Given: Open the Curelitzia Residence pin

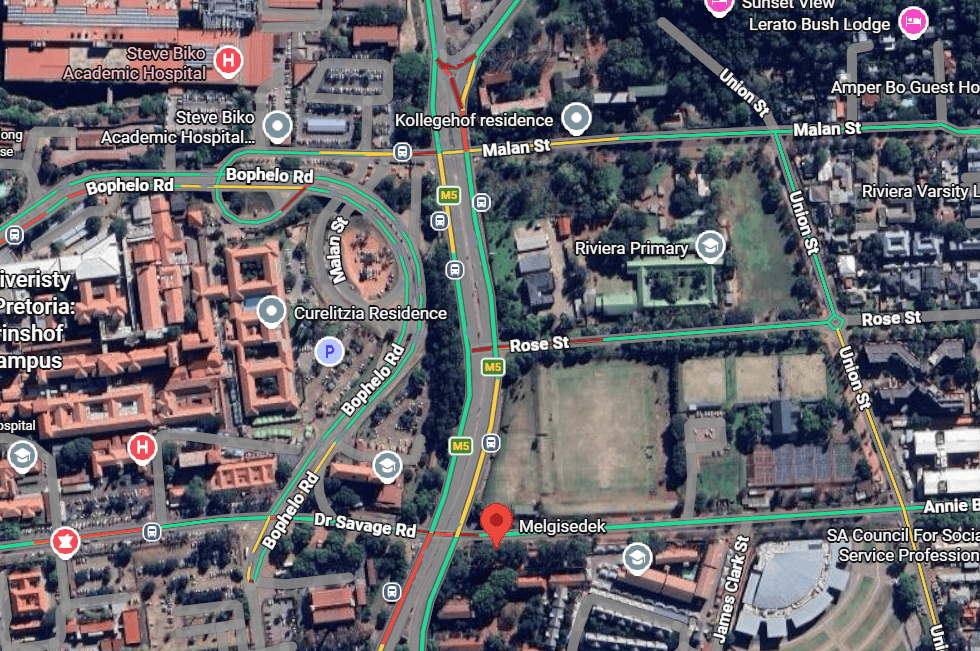Looking at the screenshot, I should tap(271, 312).
